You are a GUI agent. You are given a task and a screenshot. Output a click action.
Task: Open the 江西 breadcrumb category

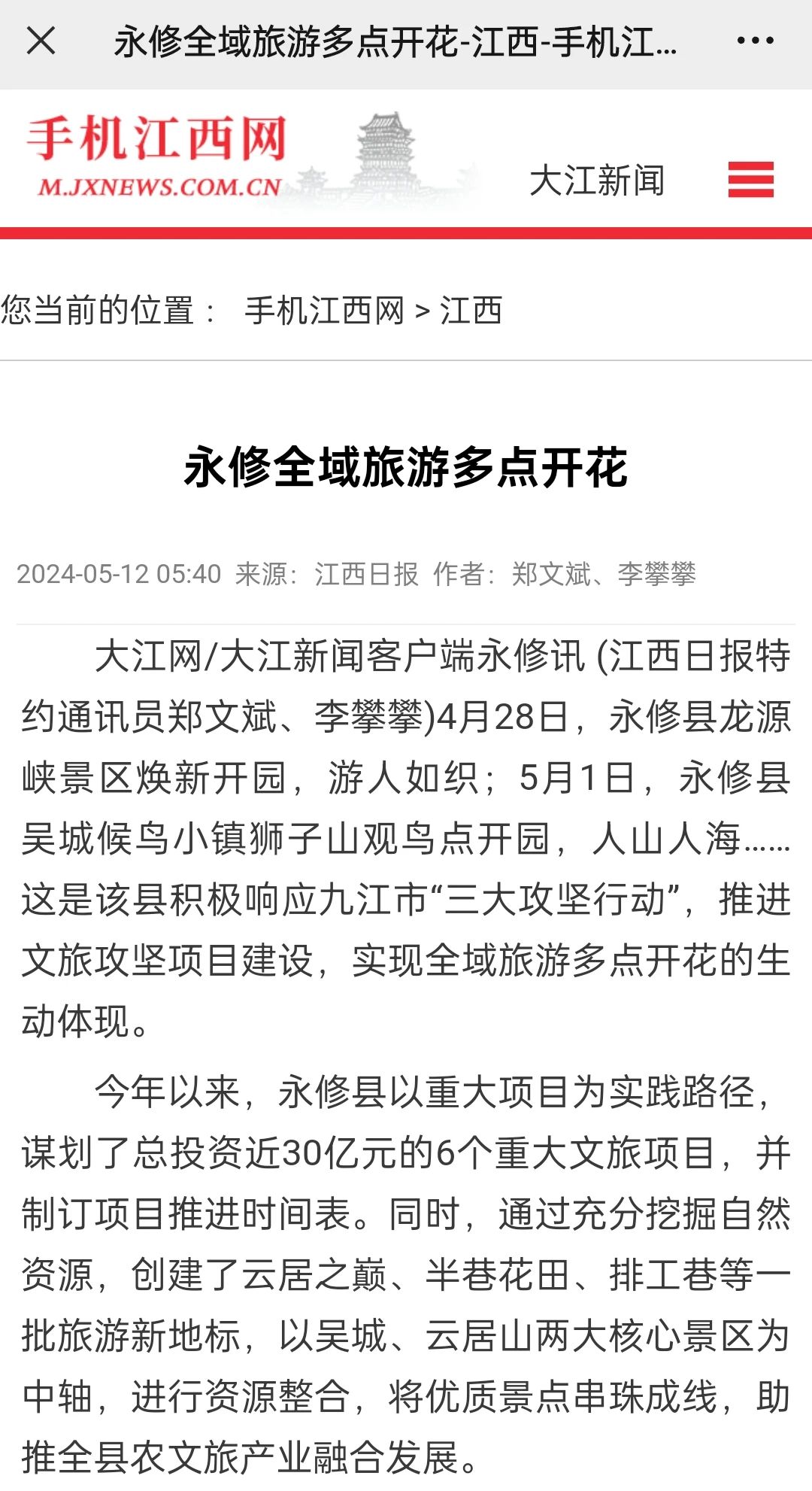pos(471,311)
